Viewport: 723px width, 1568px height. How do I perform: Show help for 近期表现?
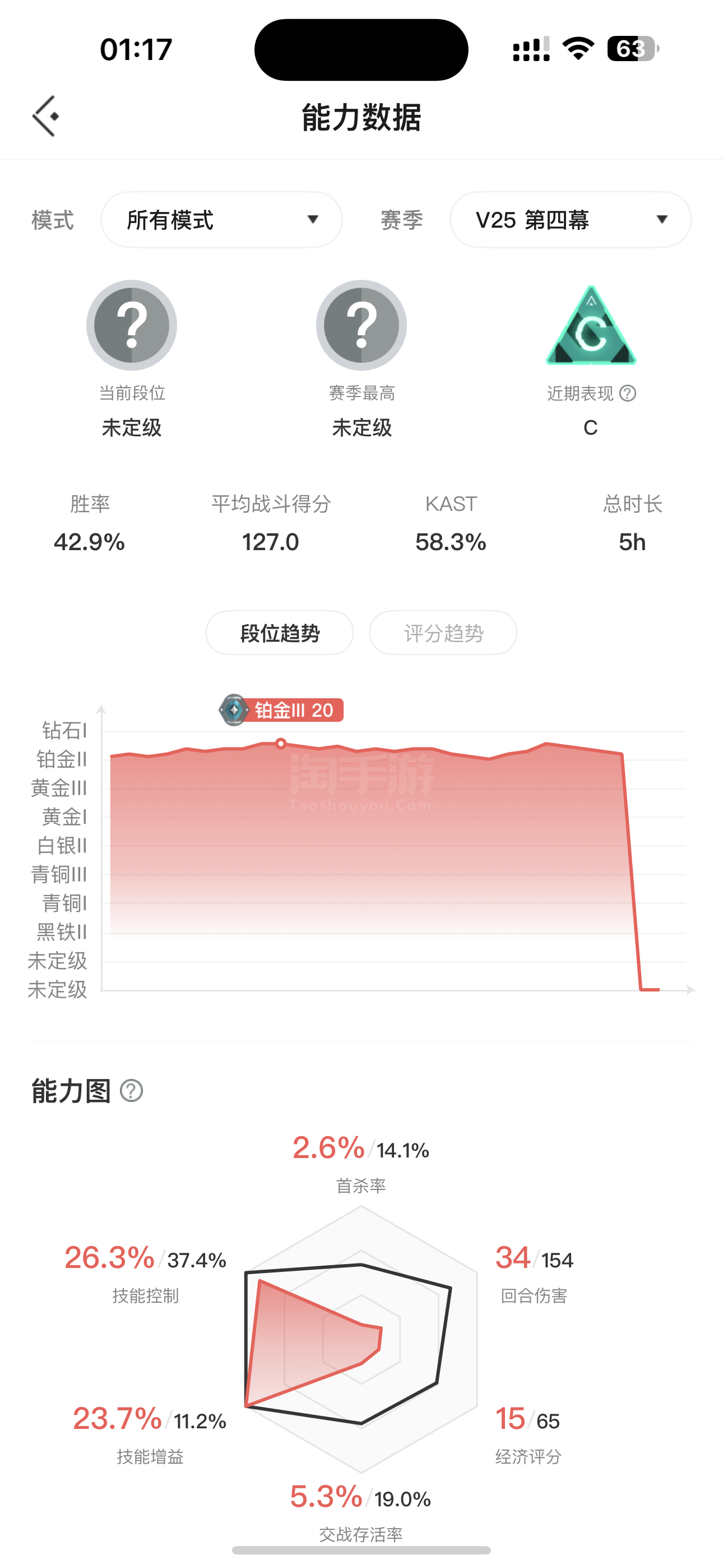628,393
